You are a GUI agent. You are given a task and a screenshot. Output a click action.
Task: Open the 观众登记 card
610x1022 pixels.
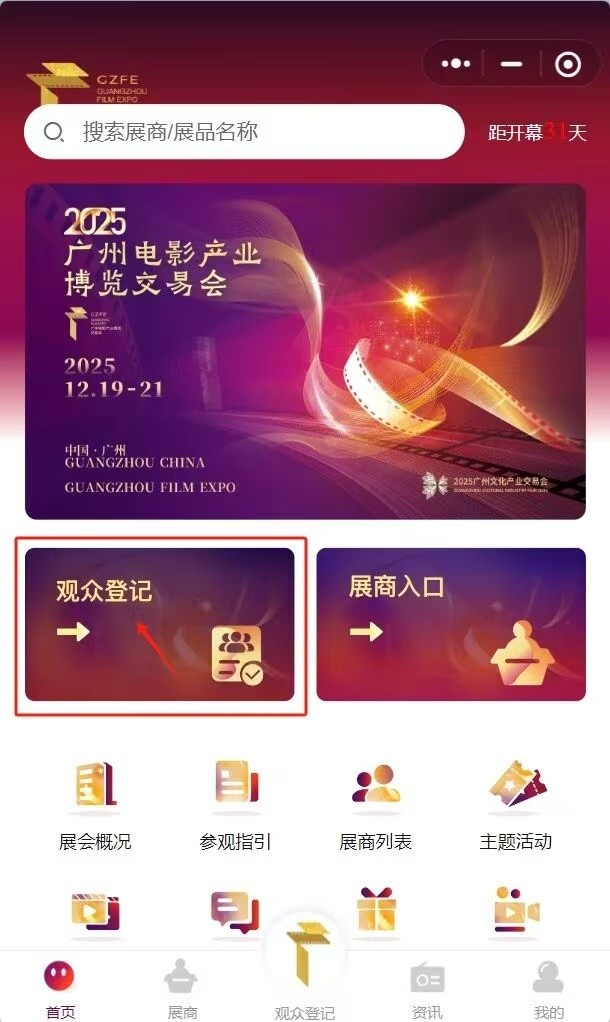click(x=160, y=624)
